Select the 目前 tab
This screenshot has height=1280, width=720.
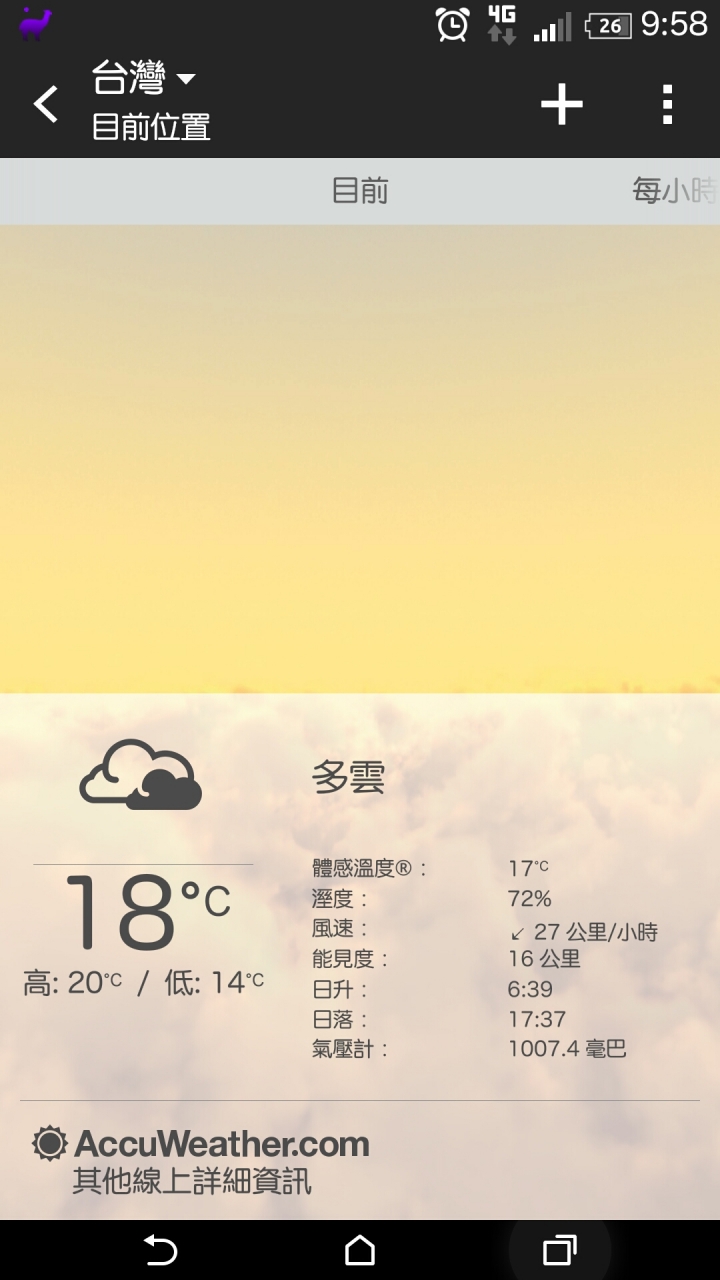click(360, 190)
